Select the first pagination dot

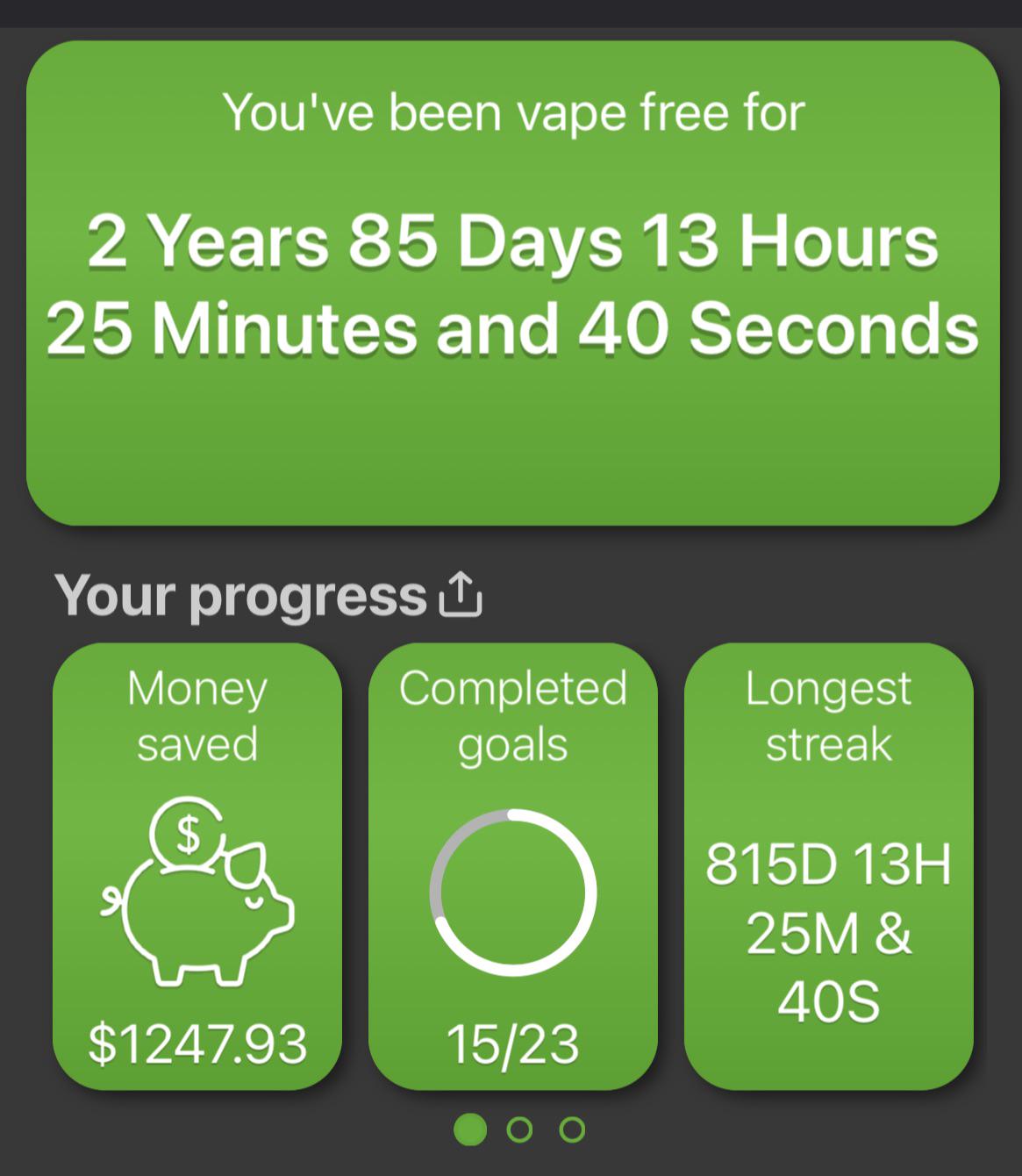pos(470,1130)
